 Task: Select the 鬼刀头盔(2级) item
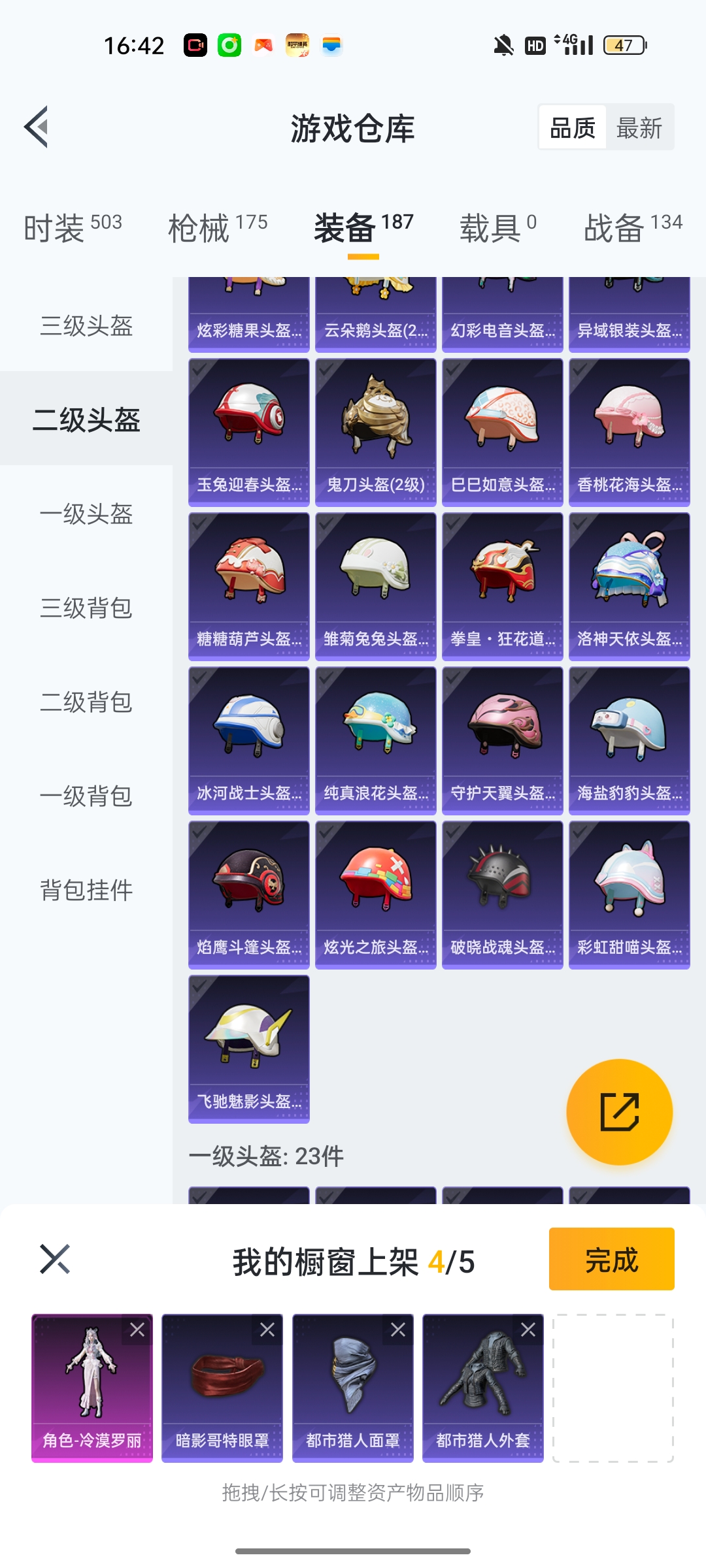[x=376, y=432]
